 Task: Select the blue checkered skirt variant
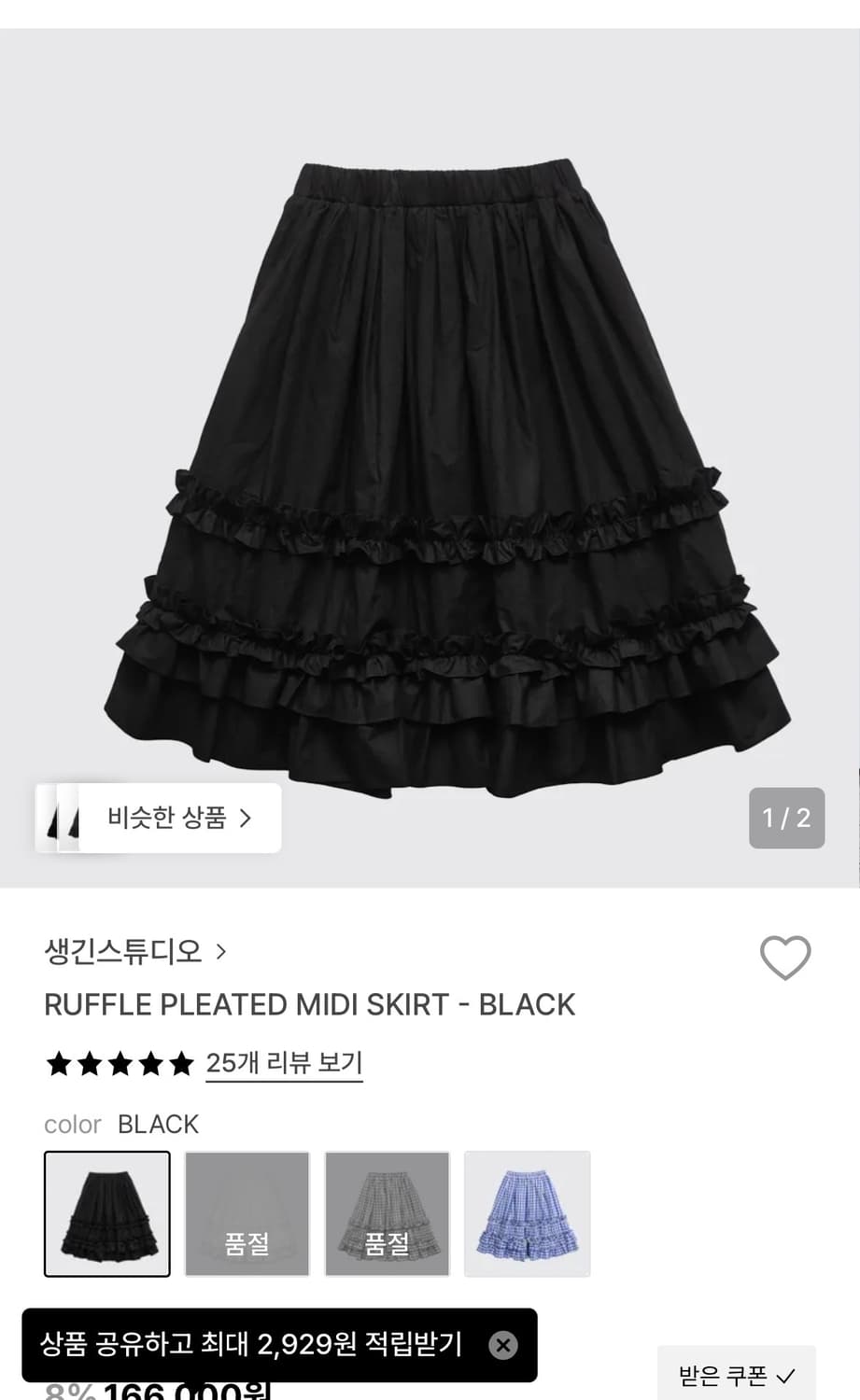pyautogui.click(x=527, y=1213)
